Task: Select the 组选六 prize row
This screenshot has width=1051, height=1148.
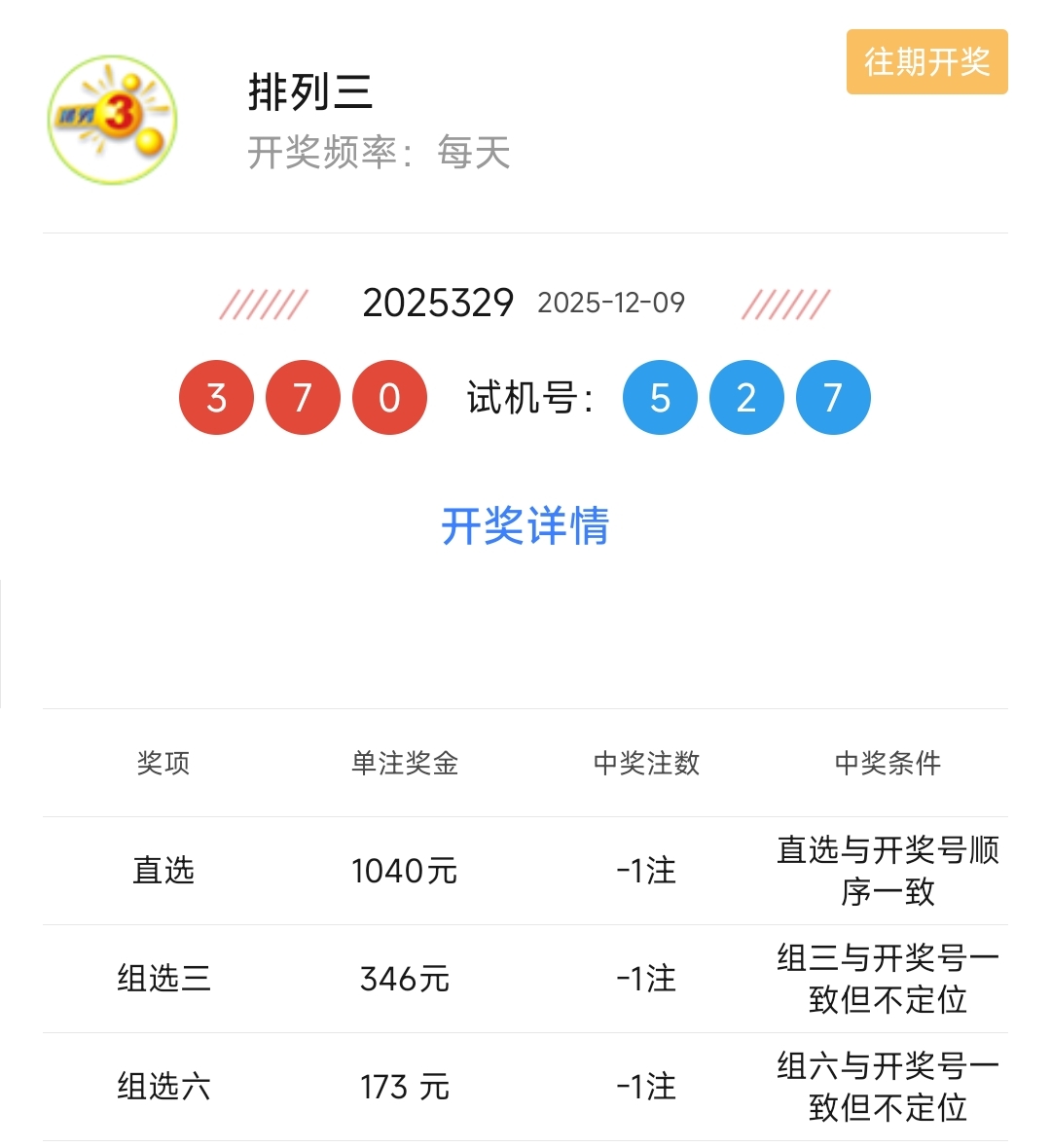Action: click(163, 1089)
